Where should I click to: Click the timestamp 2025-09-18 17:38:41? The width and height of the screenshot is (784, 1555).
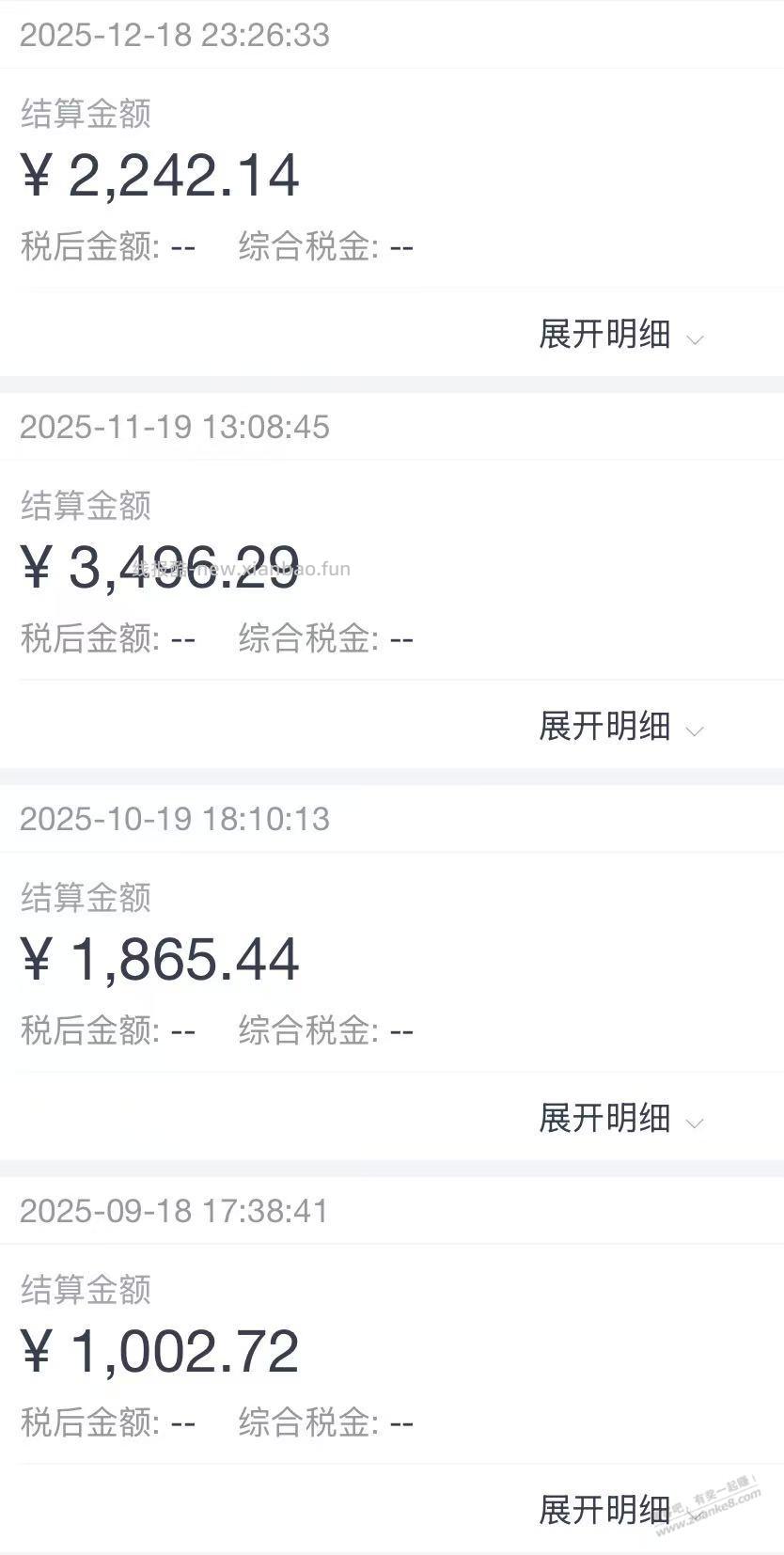176,1212
